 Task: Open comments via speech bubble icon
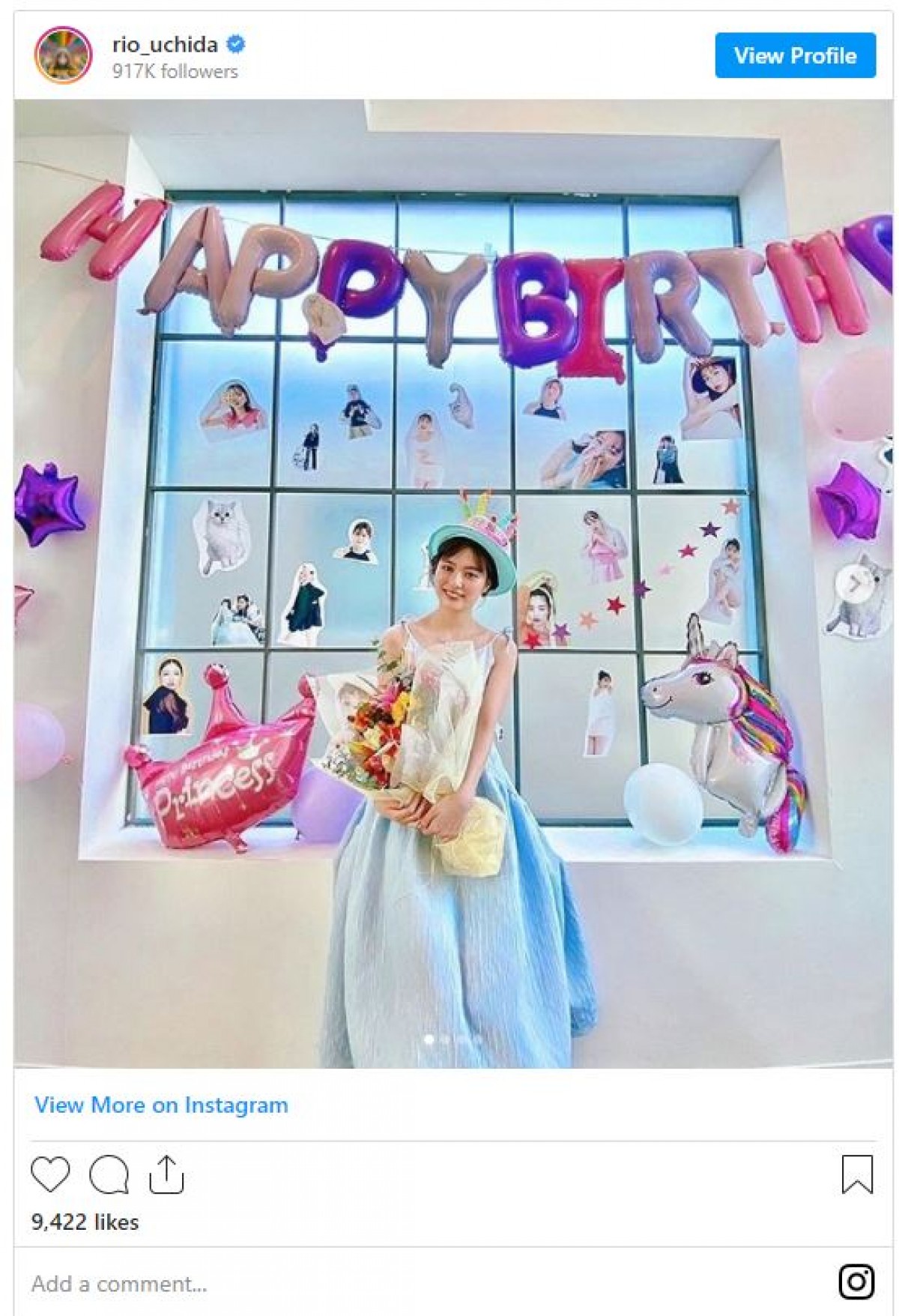pyautogui.click(x=109, y=1174)
